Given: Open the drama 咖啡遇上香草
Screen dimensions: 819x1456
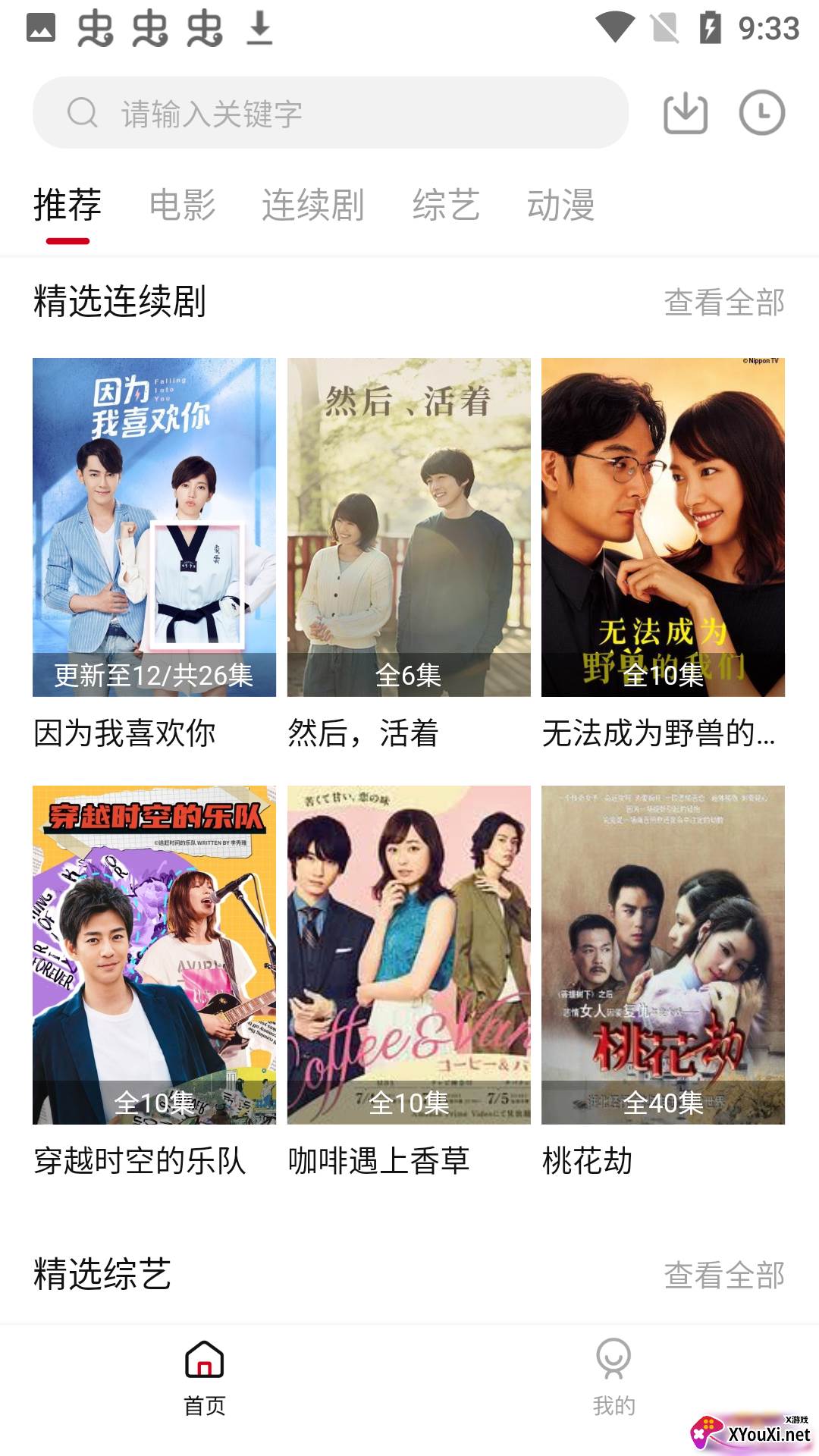Looking at the screenshot, I should 409,955.
